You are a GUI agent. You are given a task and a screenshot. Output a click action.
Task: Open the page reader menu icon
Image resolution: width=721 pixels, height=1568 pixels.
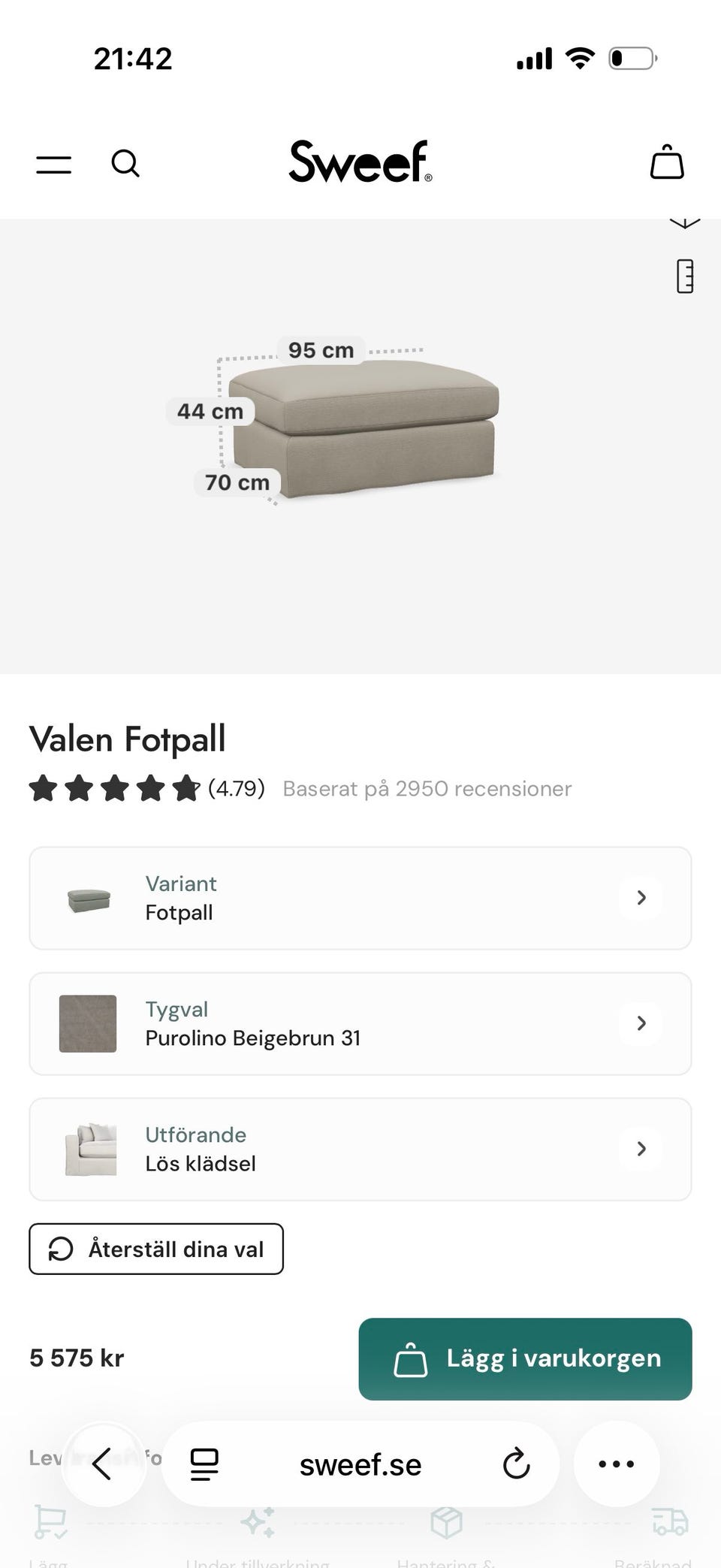click(x=204, y=1464)
